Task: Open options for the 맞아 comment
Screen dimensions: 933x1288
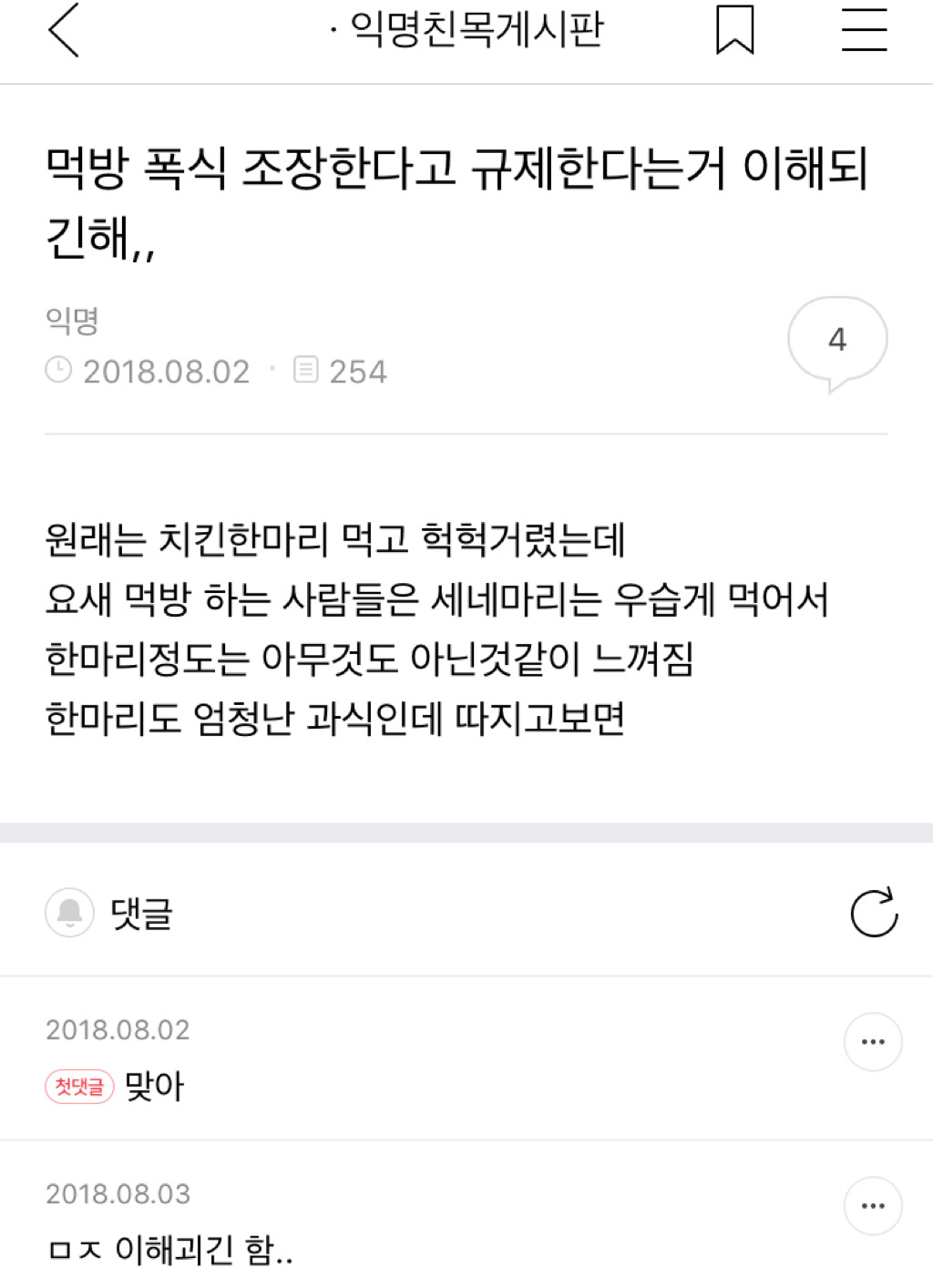Action: click(x=872, y=1041)
